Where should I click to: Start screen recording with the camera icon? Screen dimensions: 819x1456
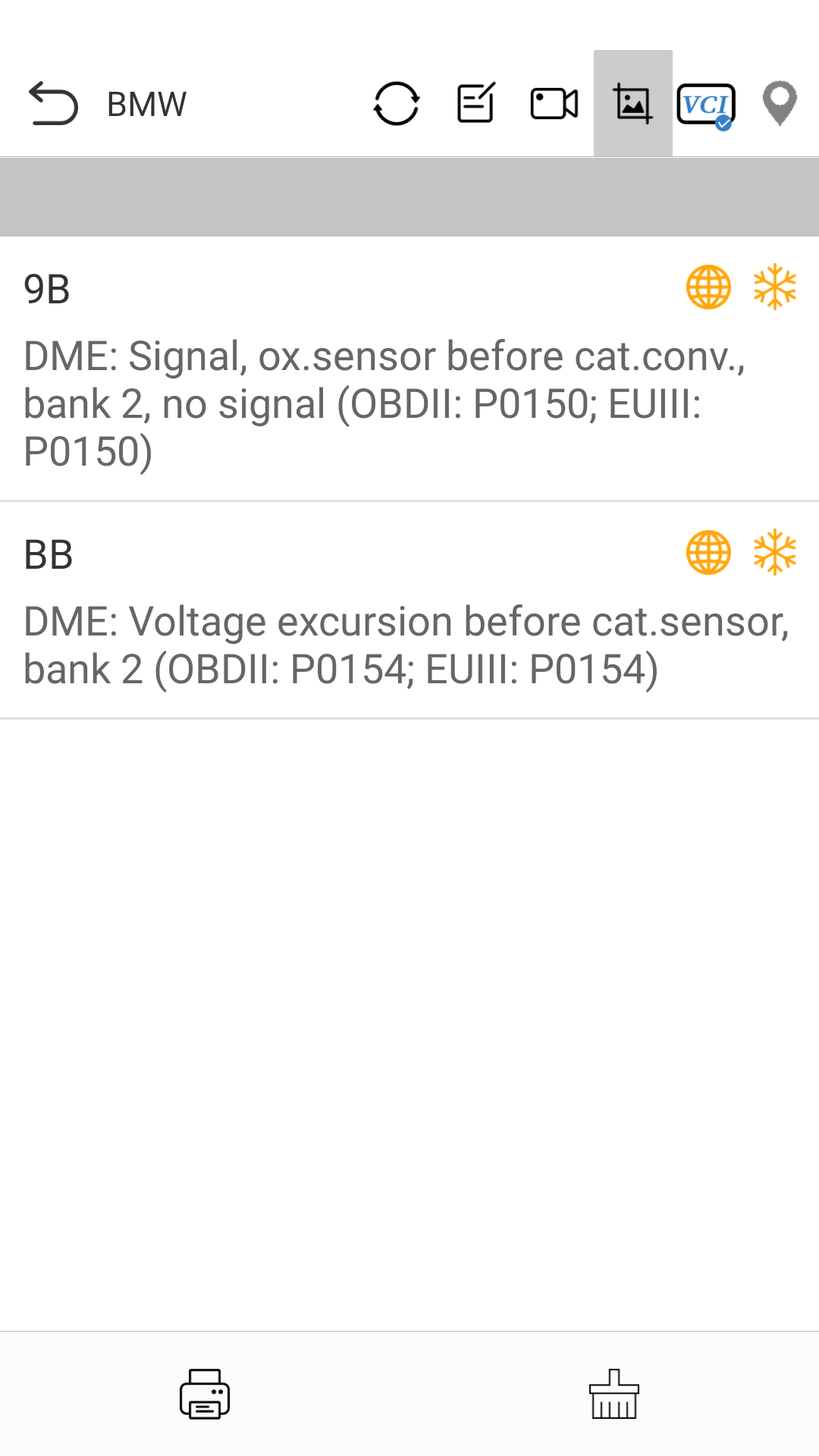pyautogui.click(x=554, y=104)
